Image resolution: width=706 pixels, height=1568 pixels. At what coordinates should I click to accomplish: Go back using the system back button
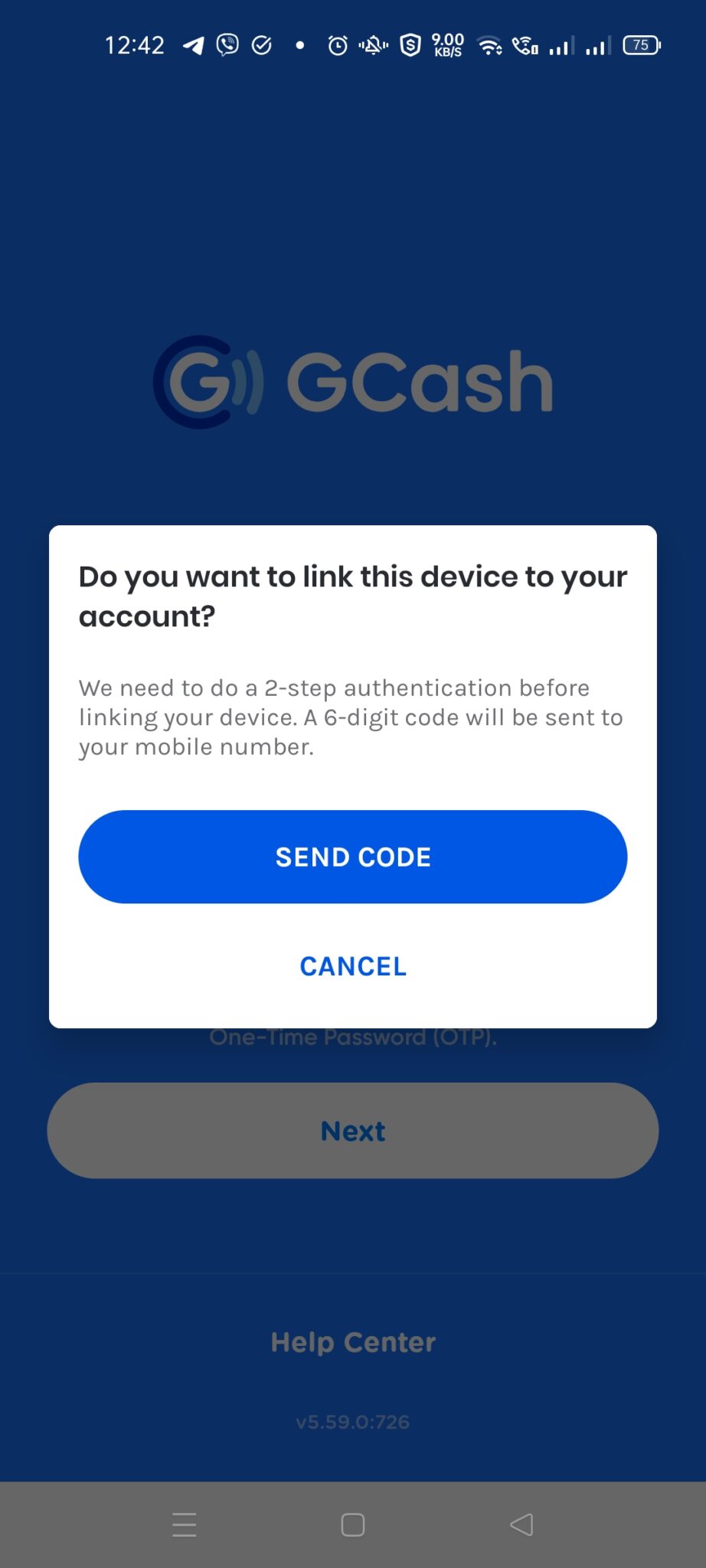click(521, 1524)
